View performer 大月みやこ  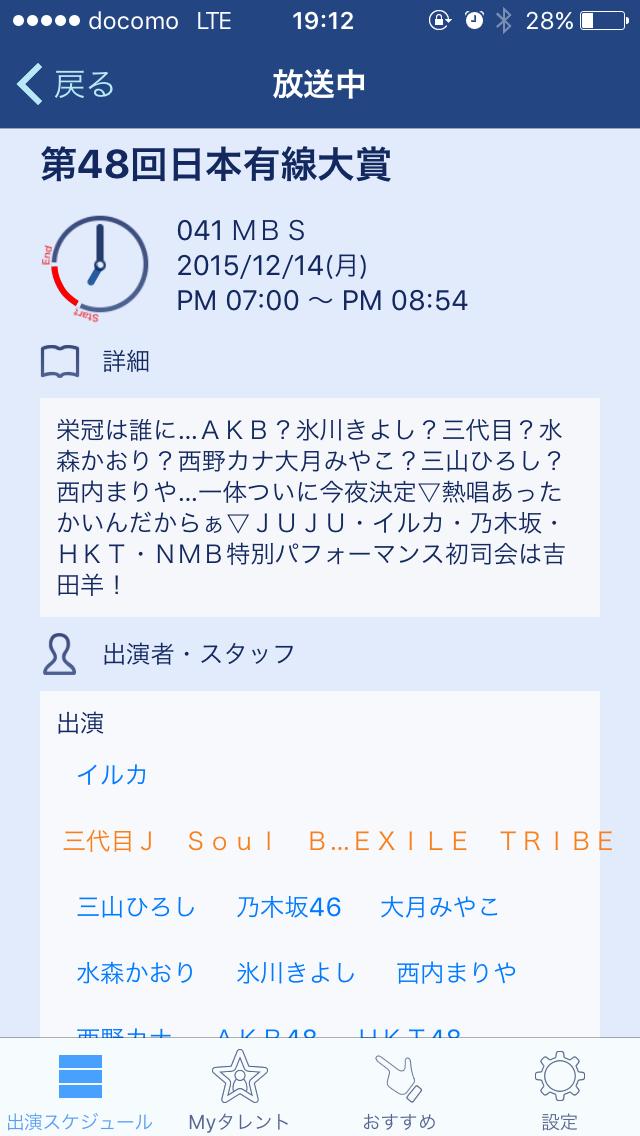tap(439, 907)
